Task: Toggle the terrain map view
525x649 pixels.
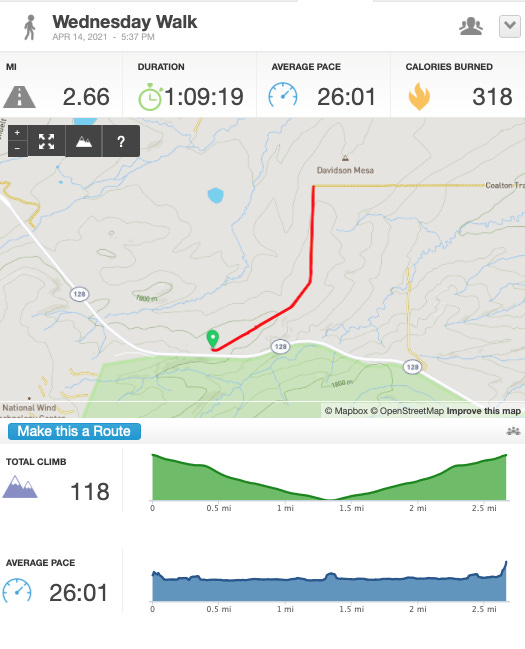Action: pos(84,141)
